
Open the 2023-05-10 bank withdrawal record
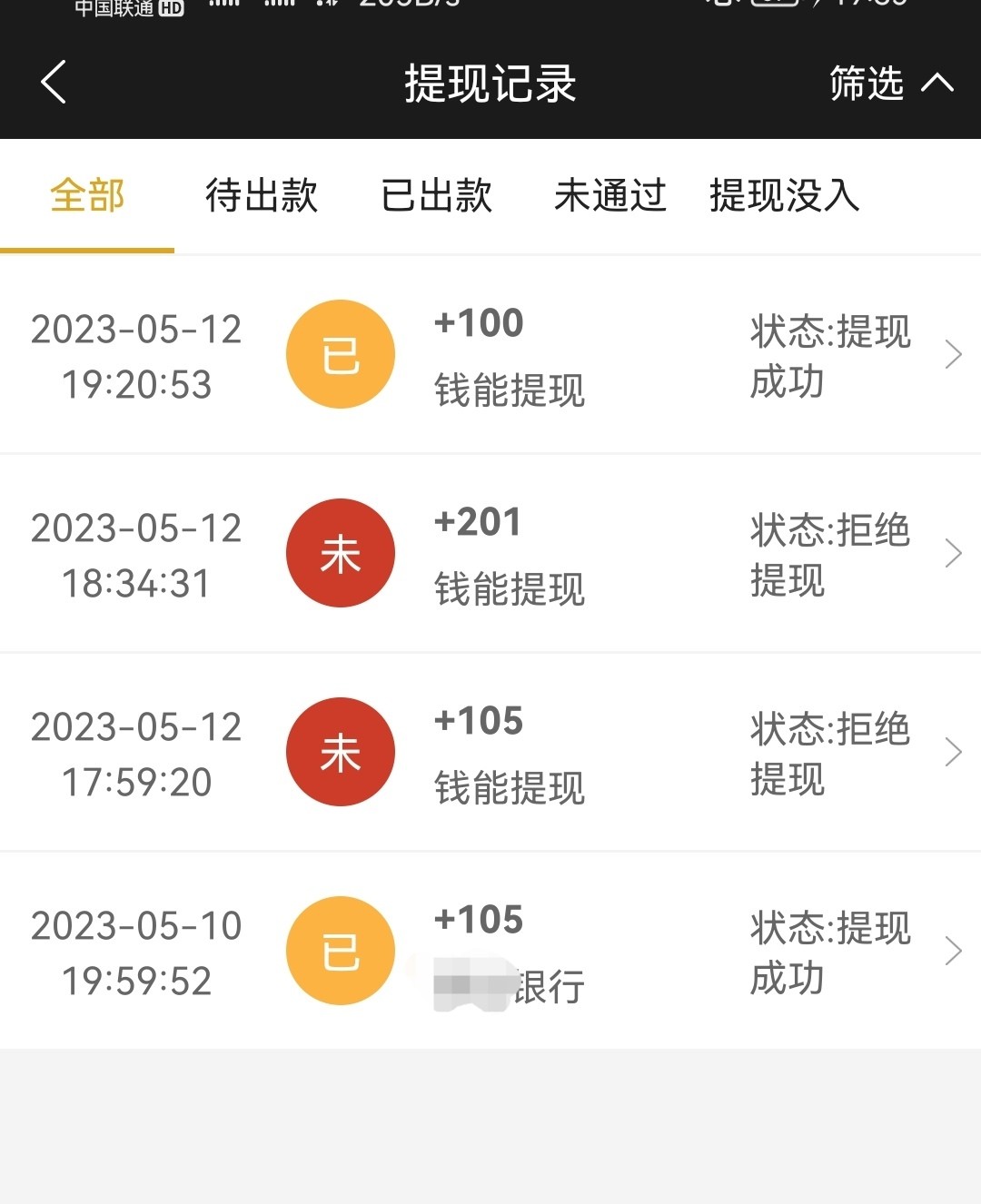pyautogui.click(x=490, y=952)
